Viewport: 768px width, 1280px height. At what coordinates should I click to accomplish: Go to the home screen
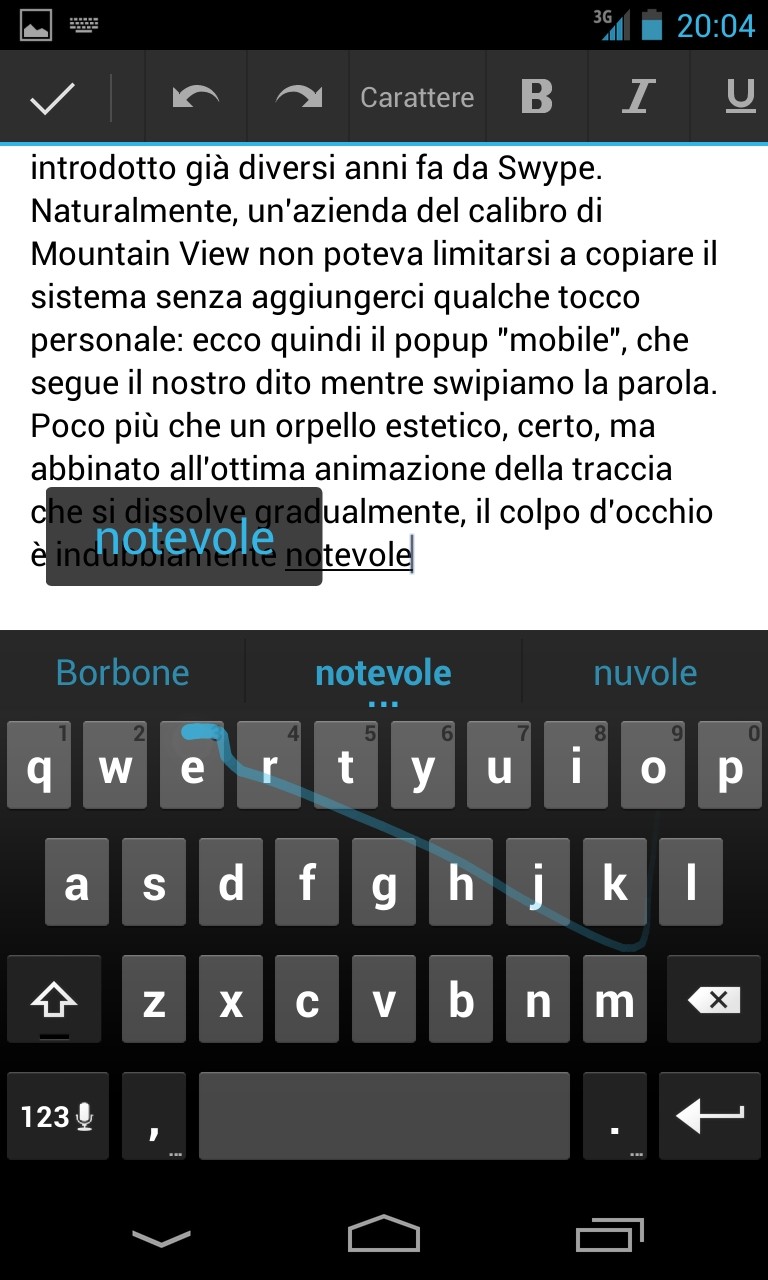tap(384, 1235)
